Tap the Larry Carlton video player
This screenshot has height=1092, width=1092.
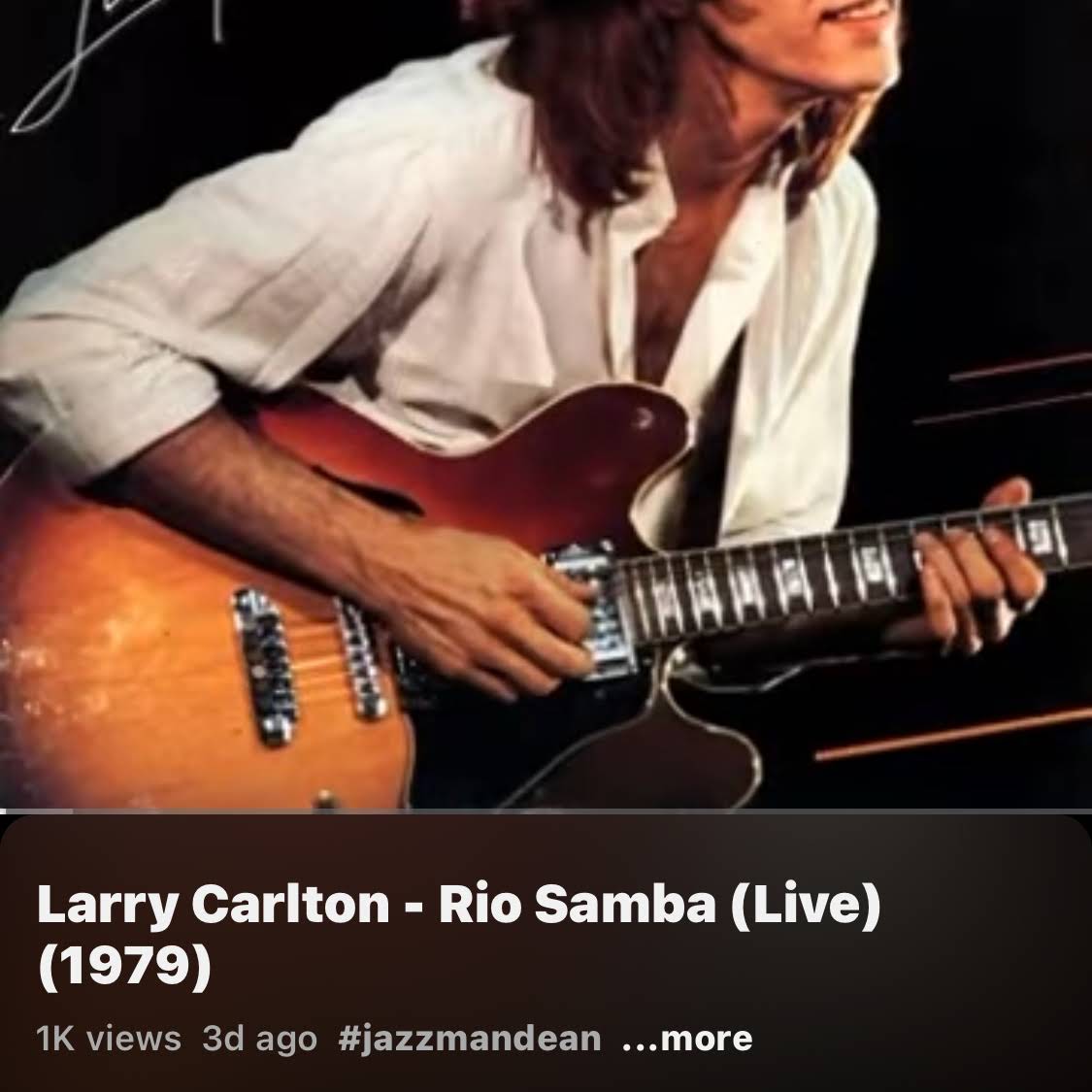pos(546,403)
